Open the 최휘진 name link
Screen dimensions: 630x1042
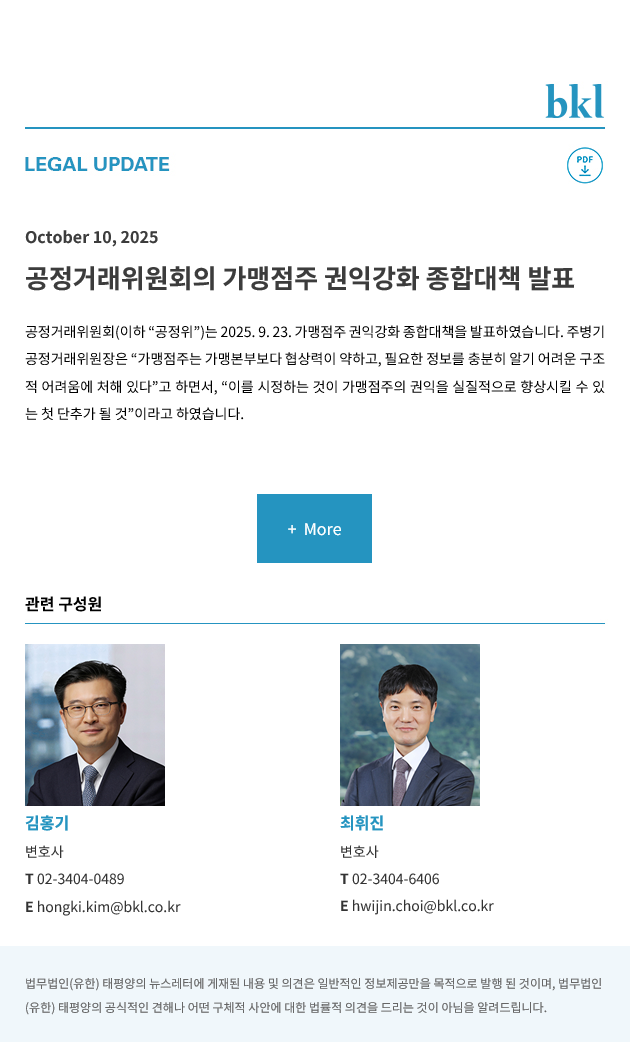[x=362, y=823]
